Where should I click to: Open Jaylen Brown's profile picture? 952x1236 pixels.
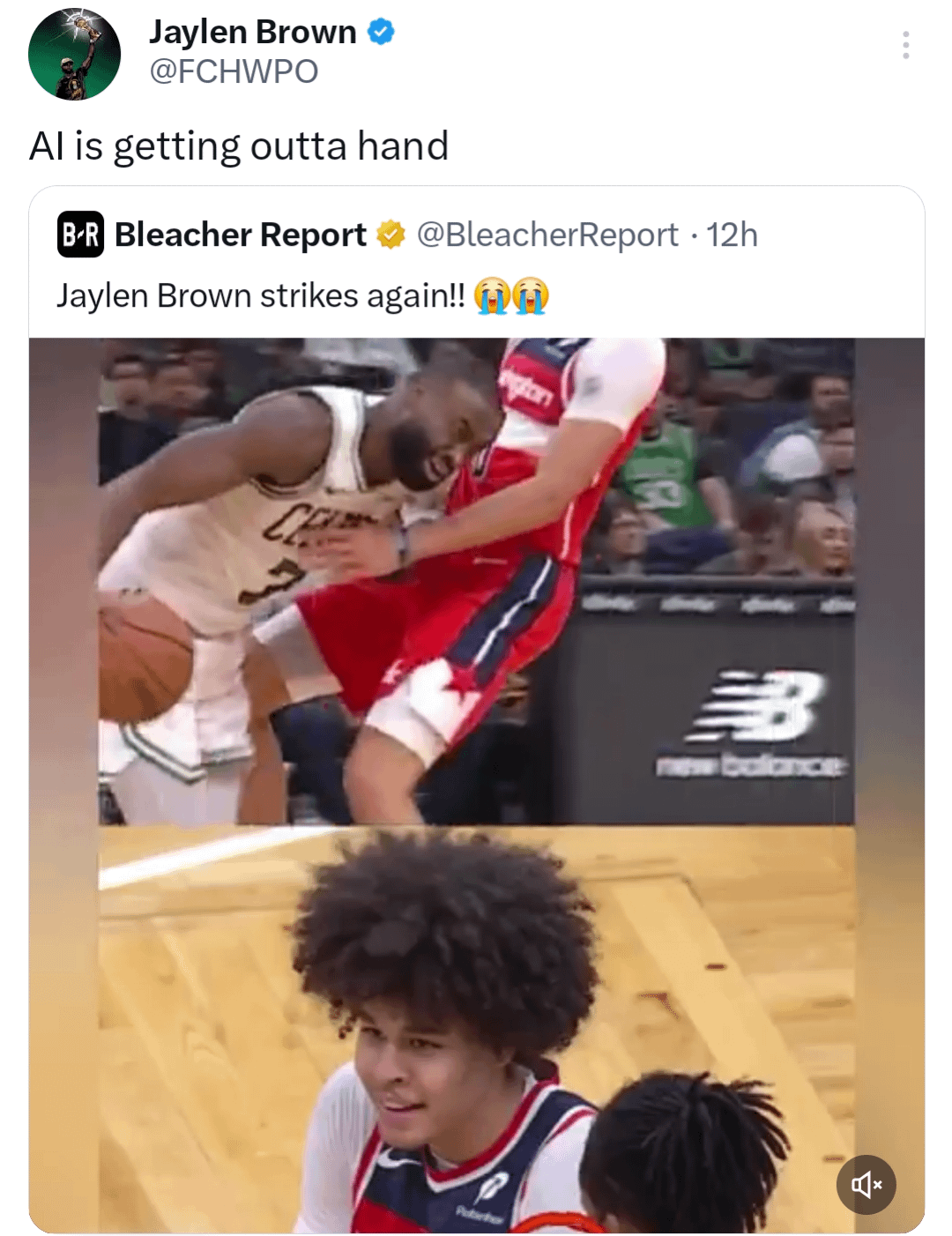point(74,55)
